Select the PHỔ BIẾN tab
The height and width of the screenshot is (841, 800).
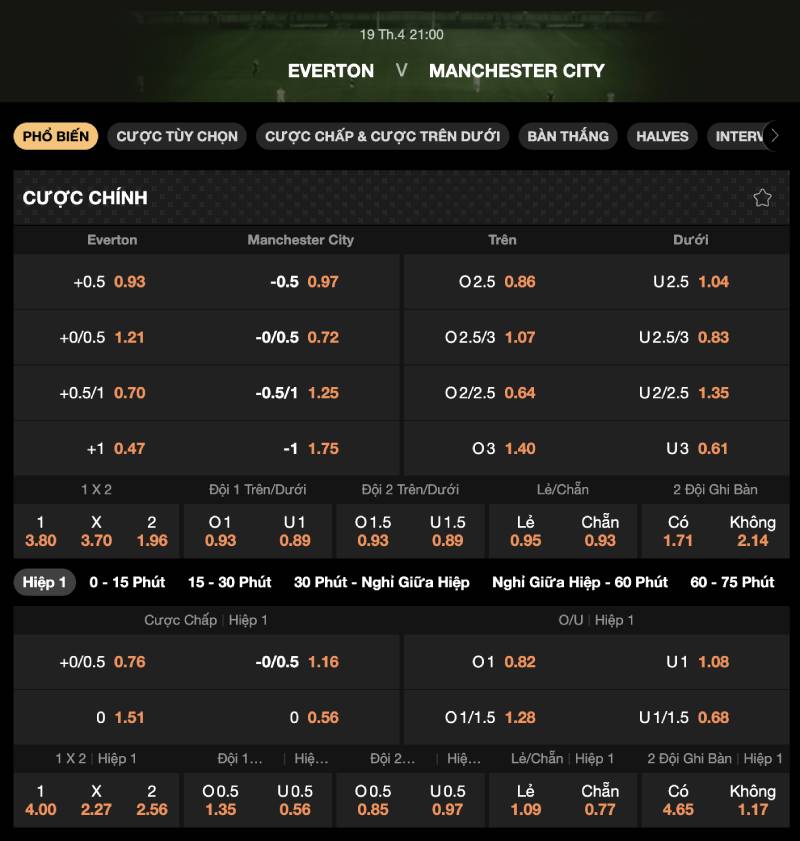click(56, 136)
